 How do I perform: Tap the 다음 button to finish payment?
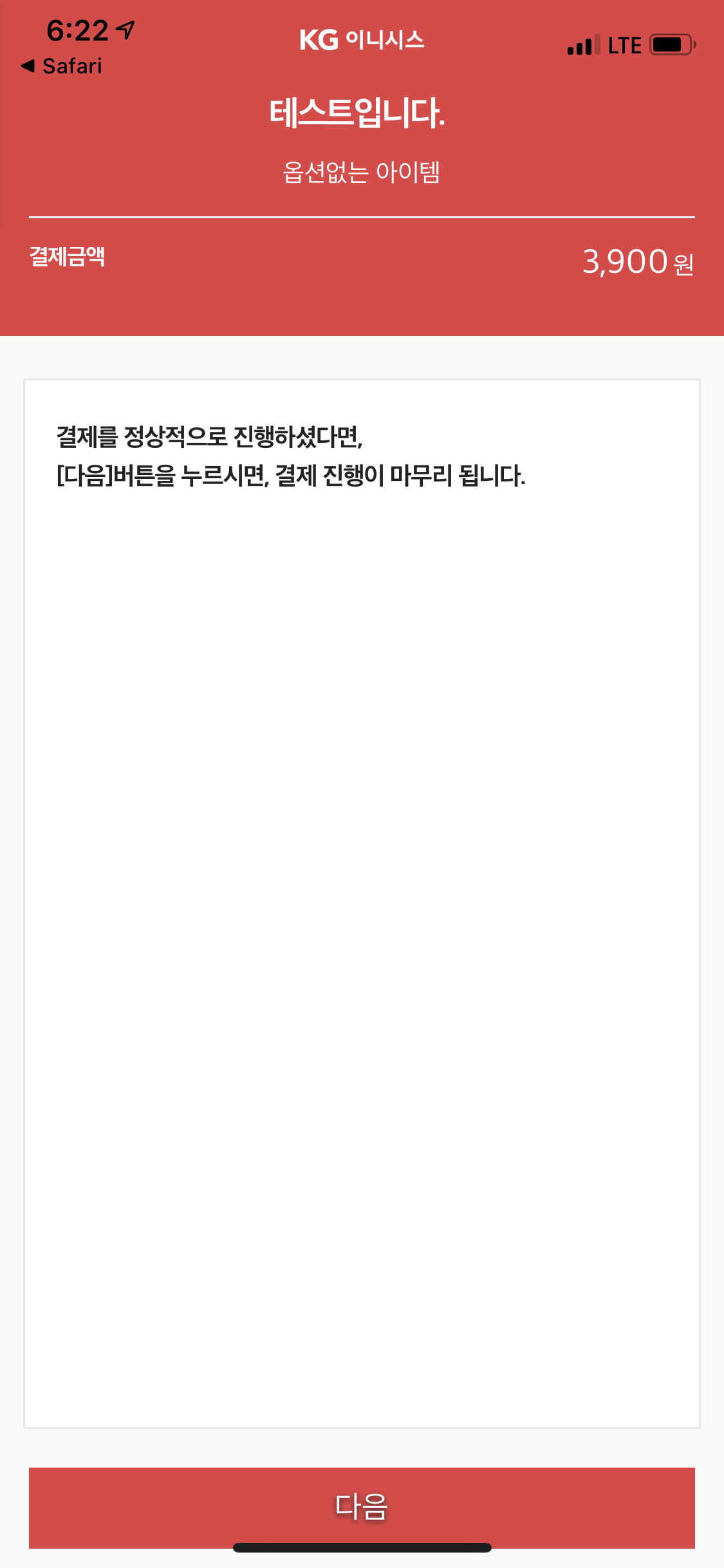click(362, 1507)
